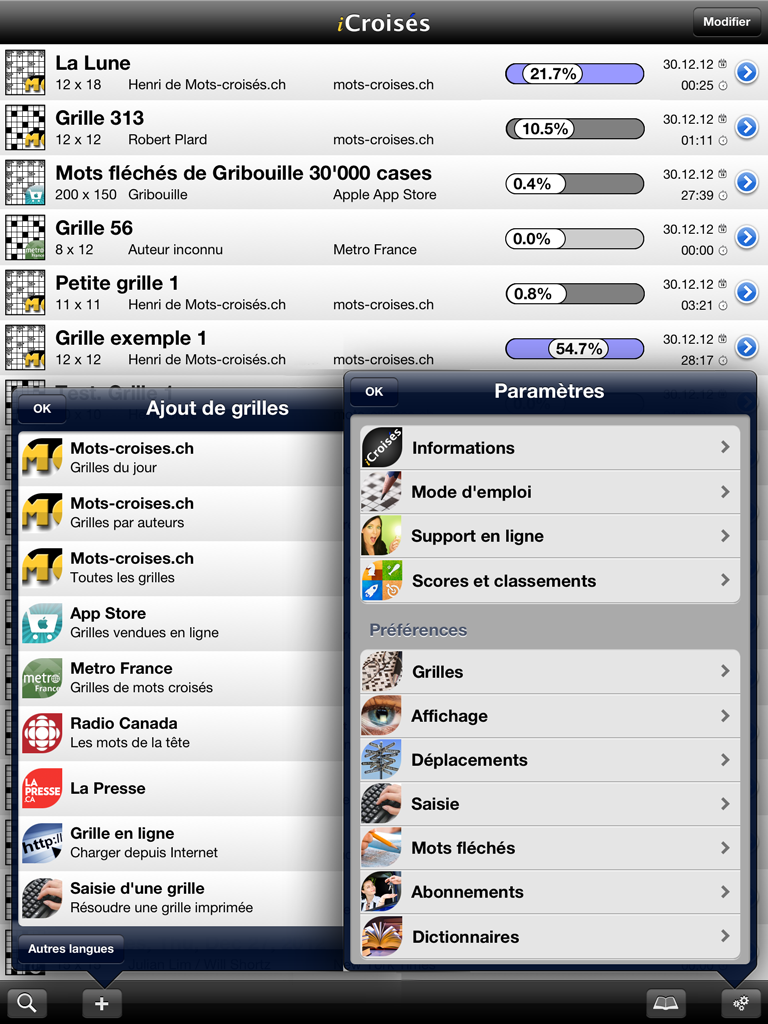Close the Ajout de grilles popup with OK
Image resolution: width=768 pixels, height=1024 pixels.
click(x=42, y=408)
